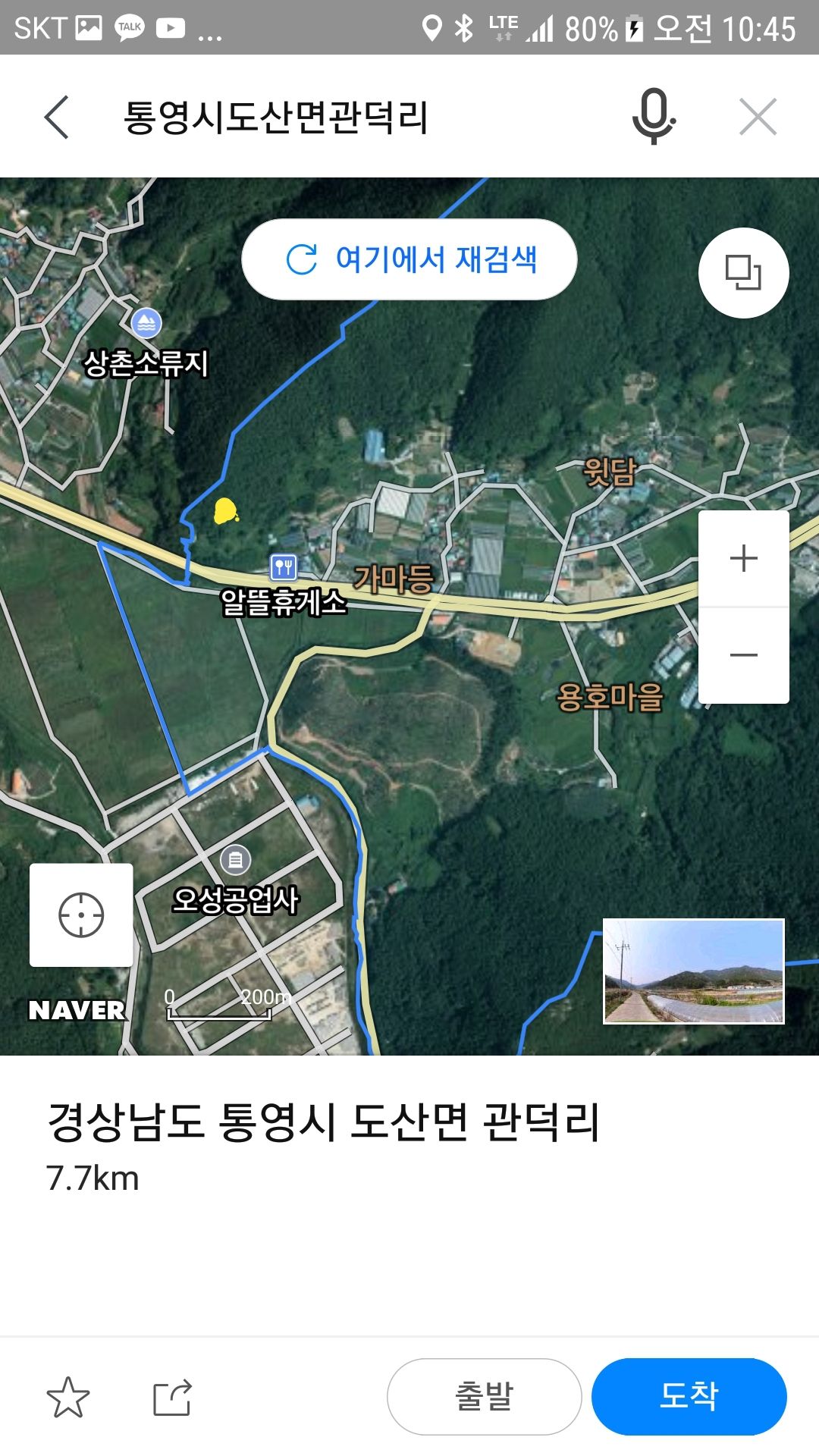The image size is (819, 1456).
Task: Open the map layers button
Action: pyautogui.click(x=743, y=273)
